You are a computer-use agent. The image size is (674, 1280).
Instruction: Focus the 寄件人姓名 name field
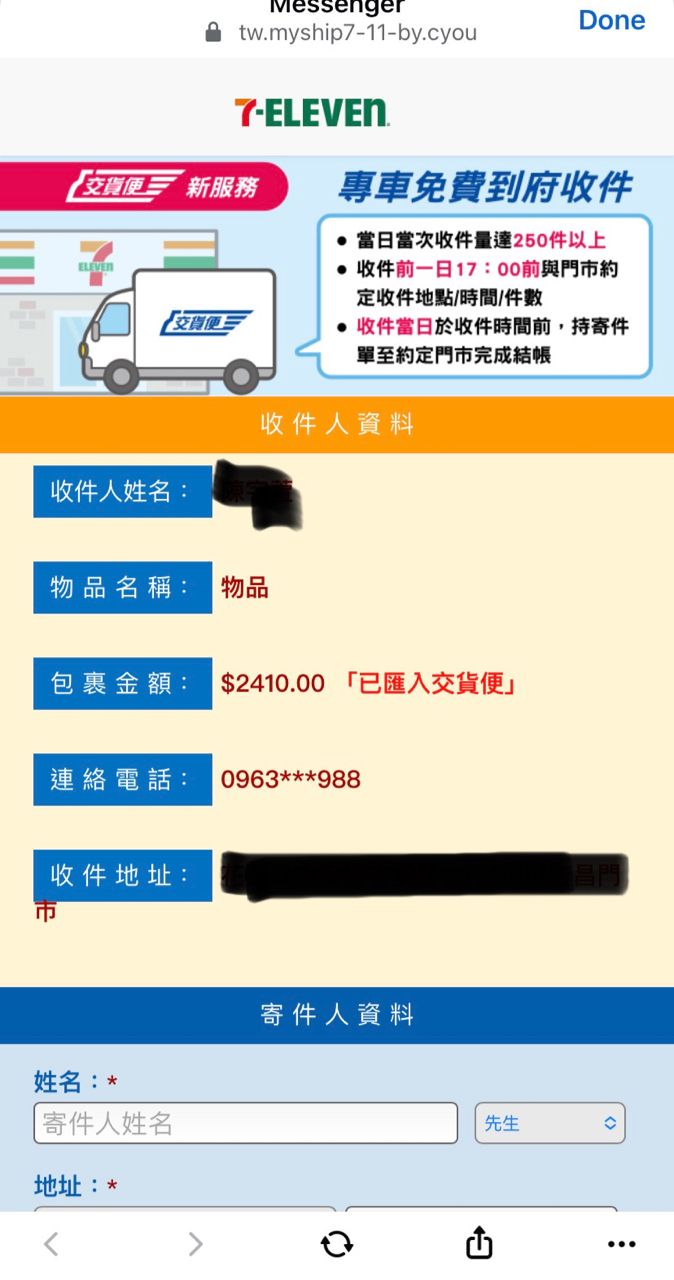[245, 1123]
